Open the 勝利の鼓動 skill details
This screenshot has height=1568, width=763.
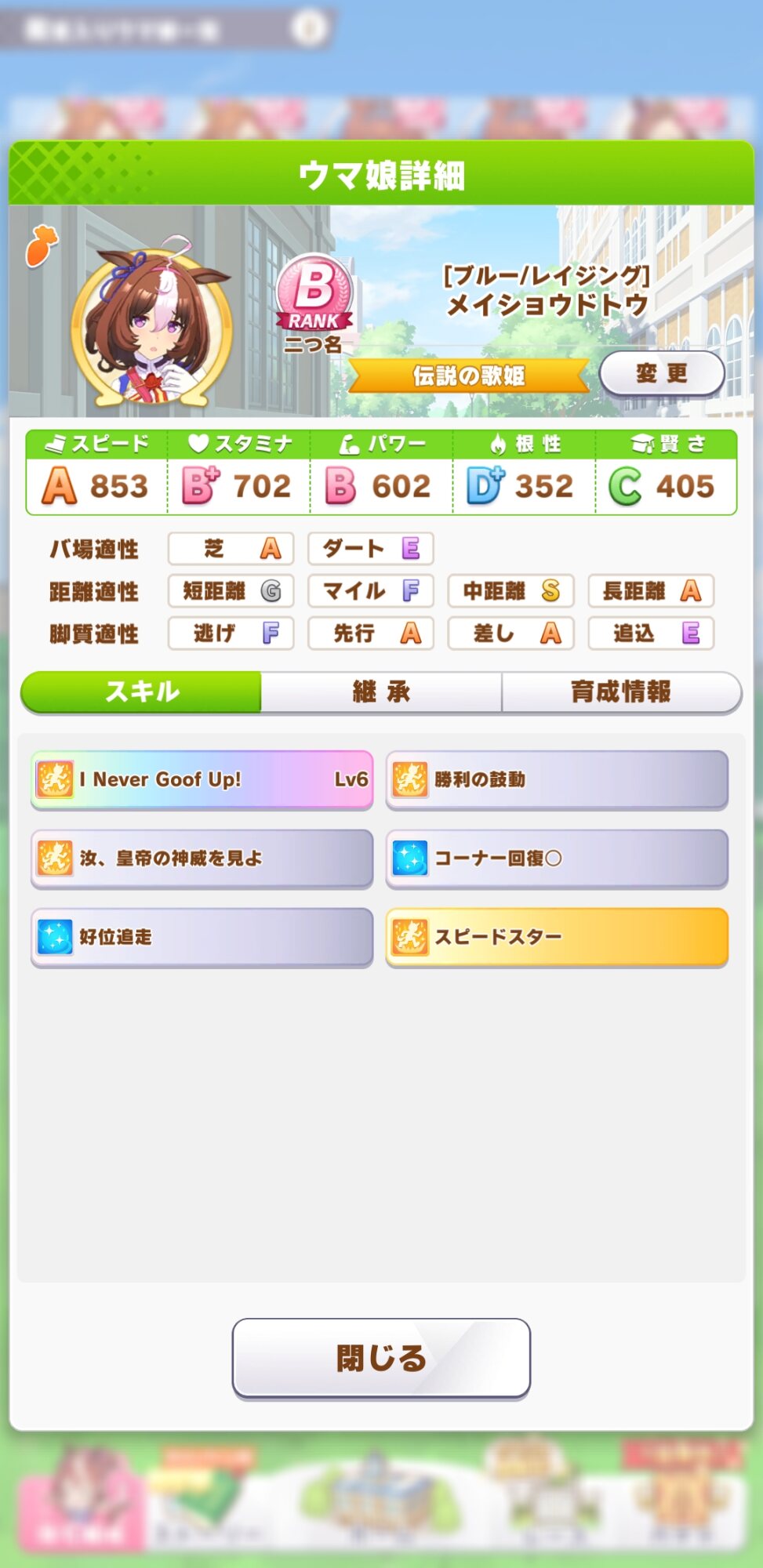click(557, 779)
